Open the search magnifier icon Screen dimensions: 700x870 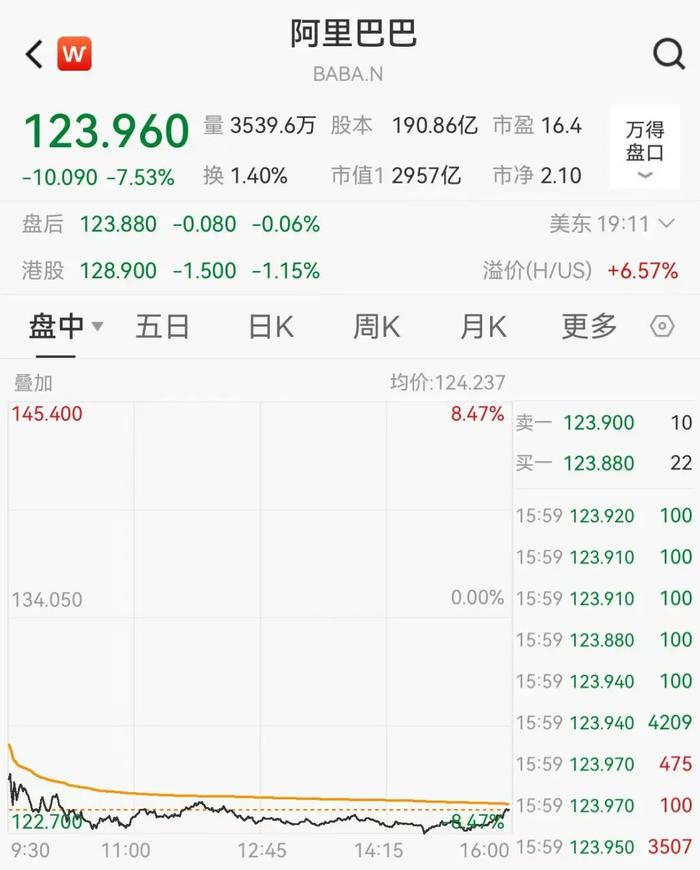(x=668, y=54)
